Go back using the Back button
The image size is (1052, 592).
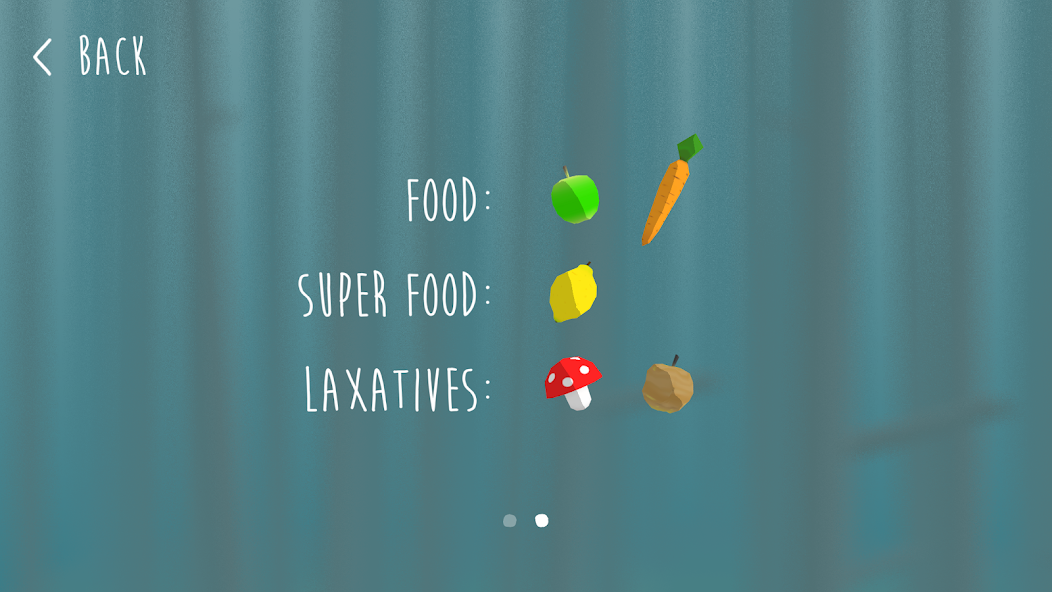pyautogui.click(x=90, y=57)
